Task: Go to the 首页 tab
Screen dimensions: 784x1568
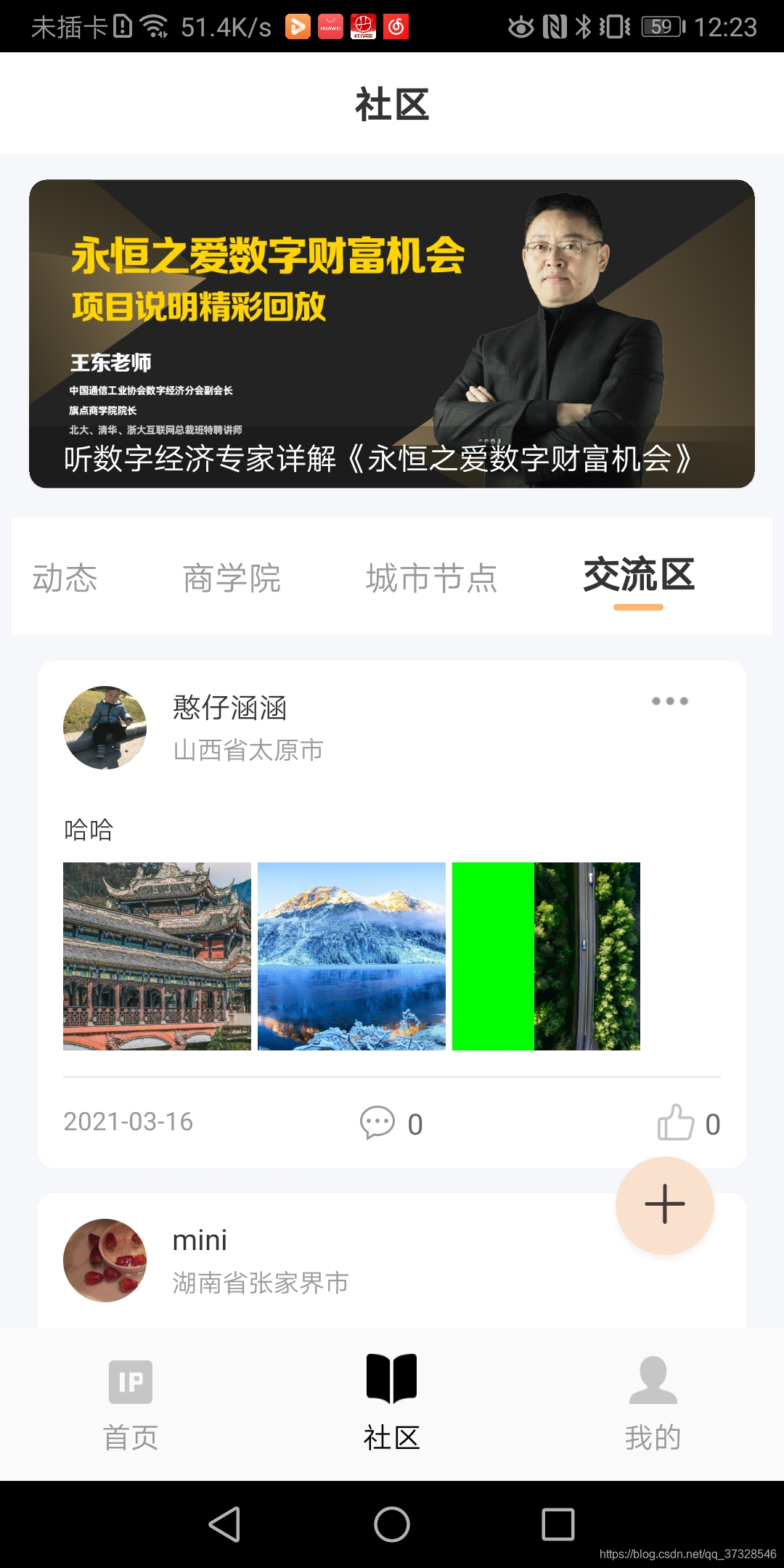Action: (131, 1405)
